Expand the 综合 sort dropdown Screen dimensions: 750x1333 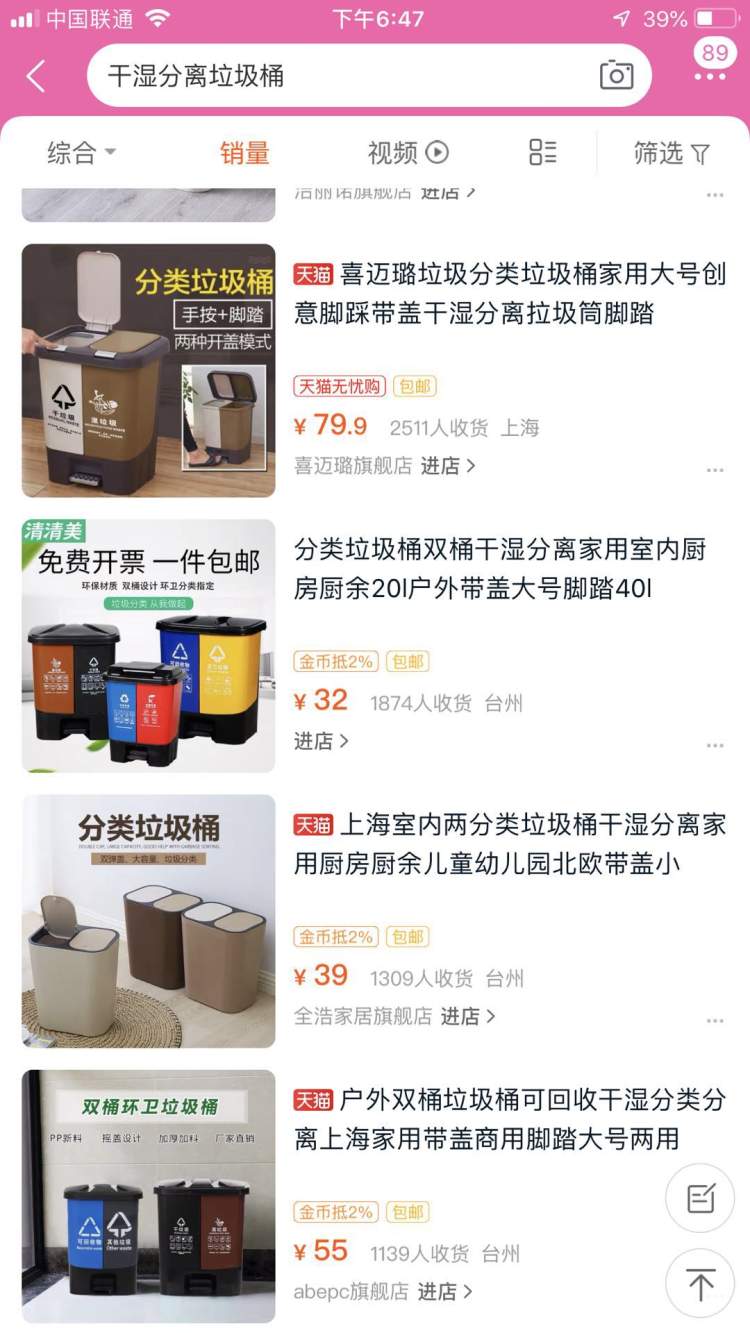82,153
